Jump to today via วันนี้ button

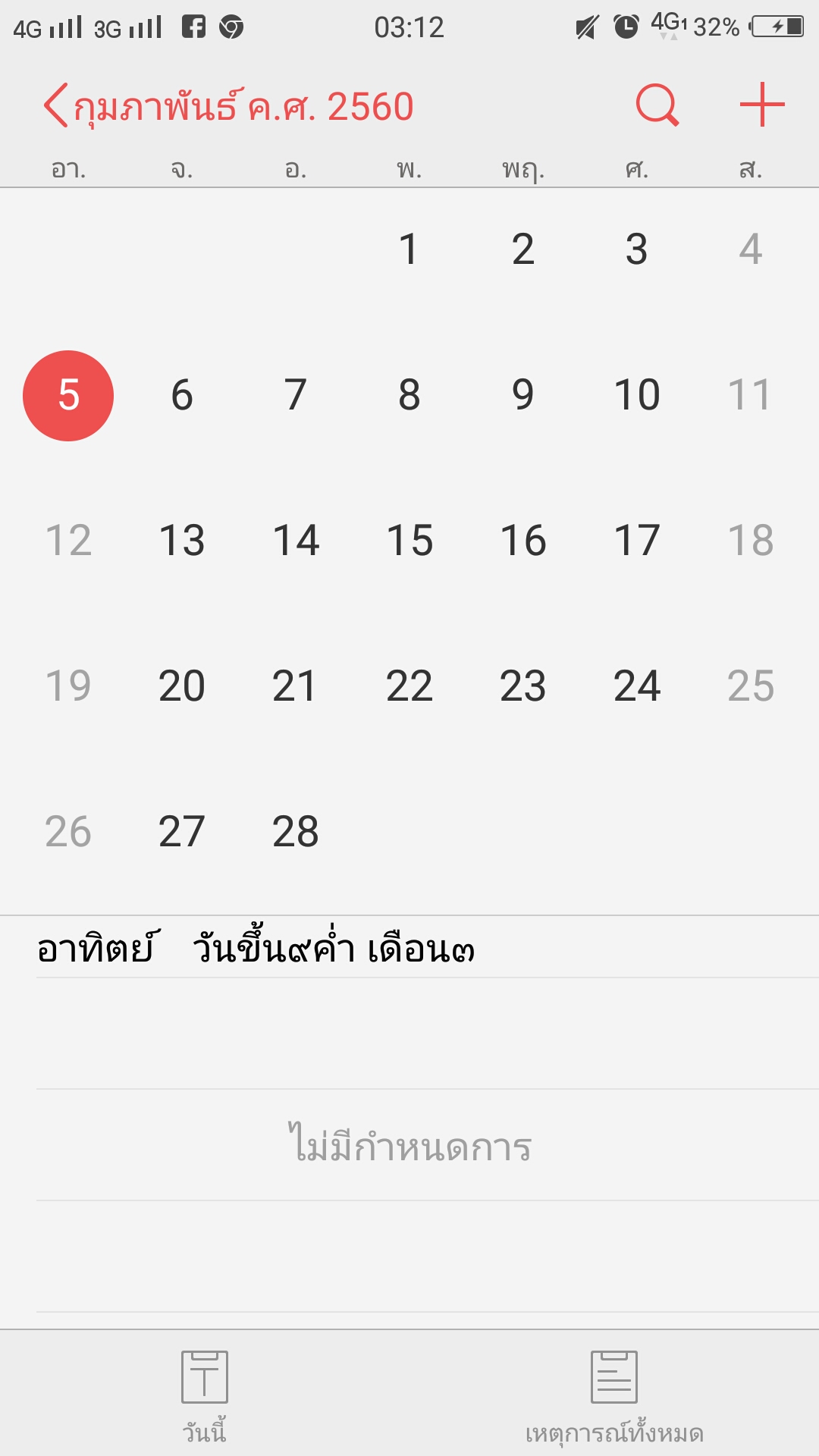pos(205,1397)
